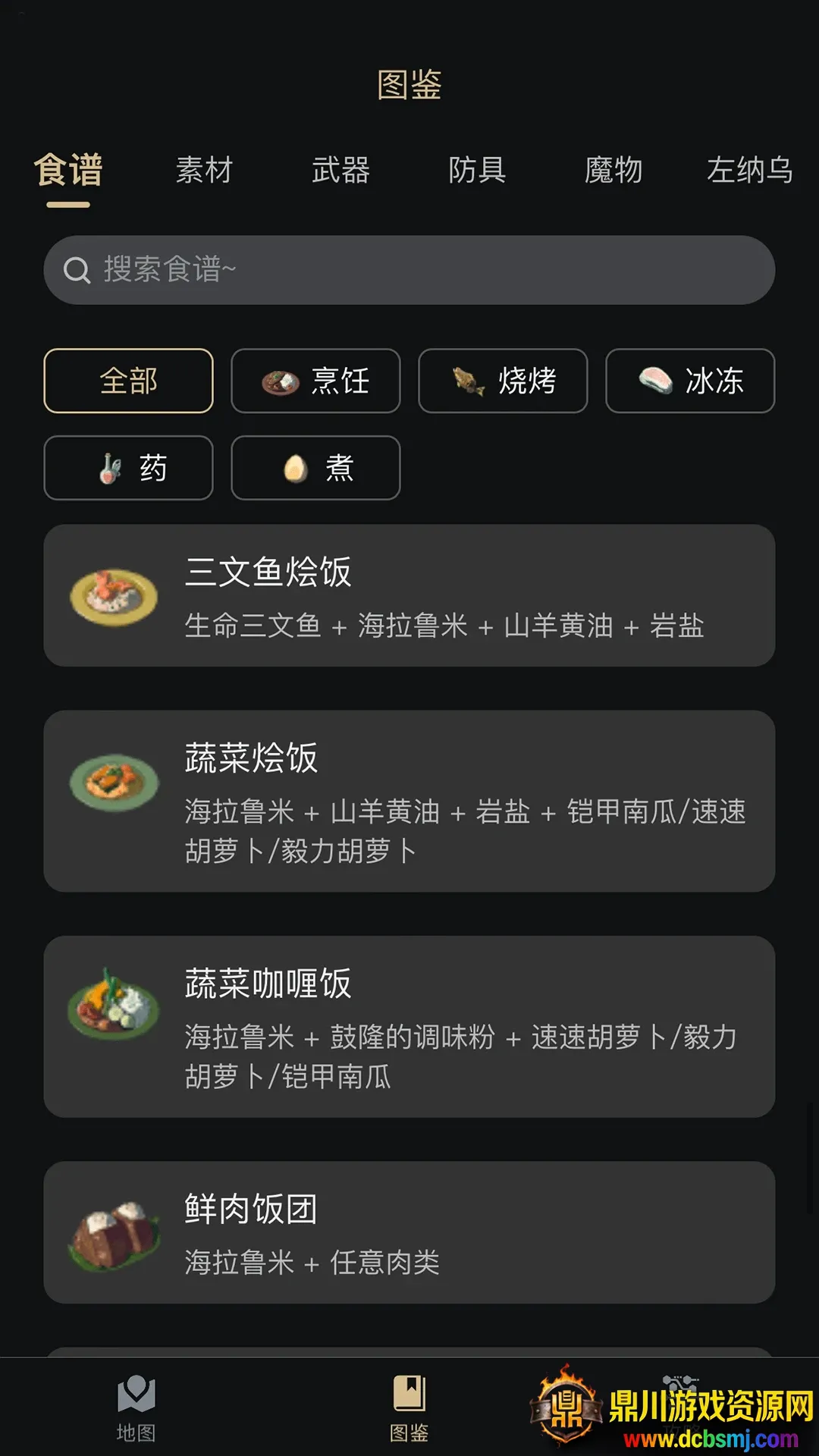Screen dimensions: 819x1456
Task: Switch to the 左纳乌 tab
Action: click(x=749, y=170)
